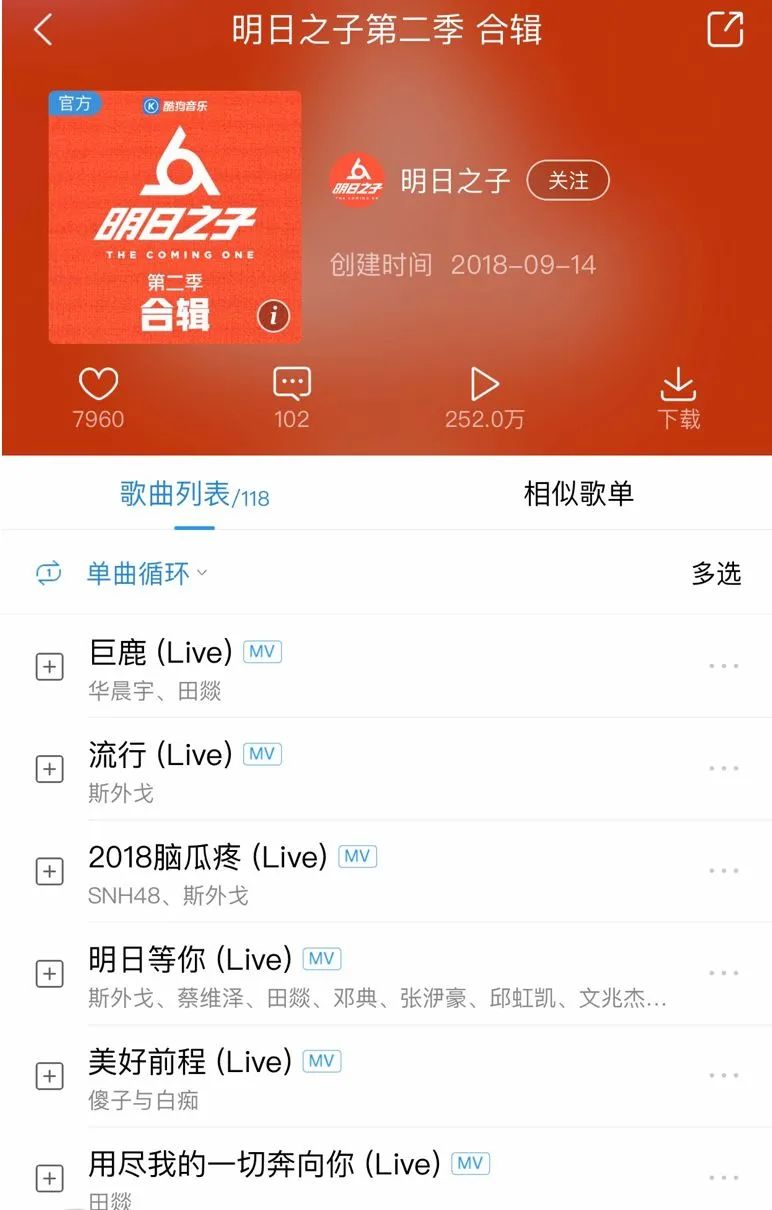Image resolution: width=772 pixels, height=1210 pixels.
Task: Follow 明日之子 with the 关注 button
Action: tap(568, 181)
